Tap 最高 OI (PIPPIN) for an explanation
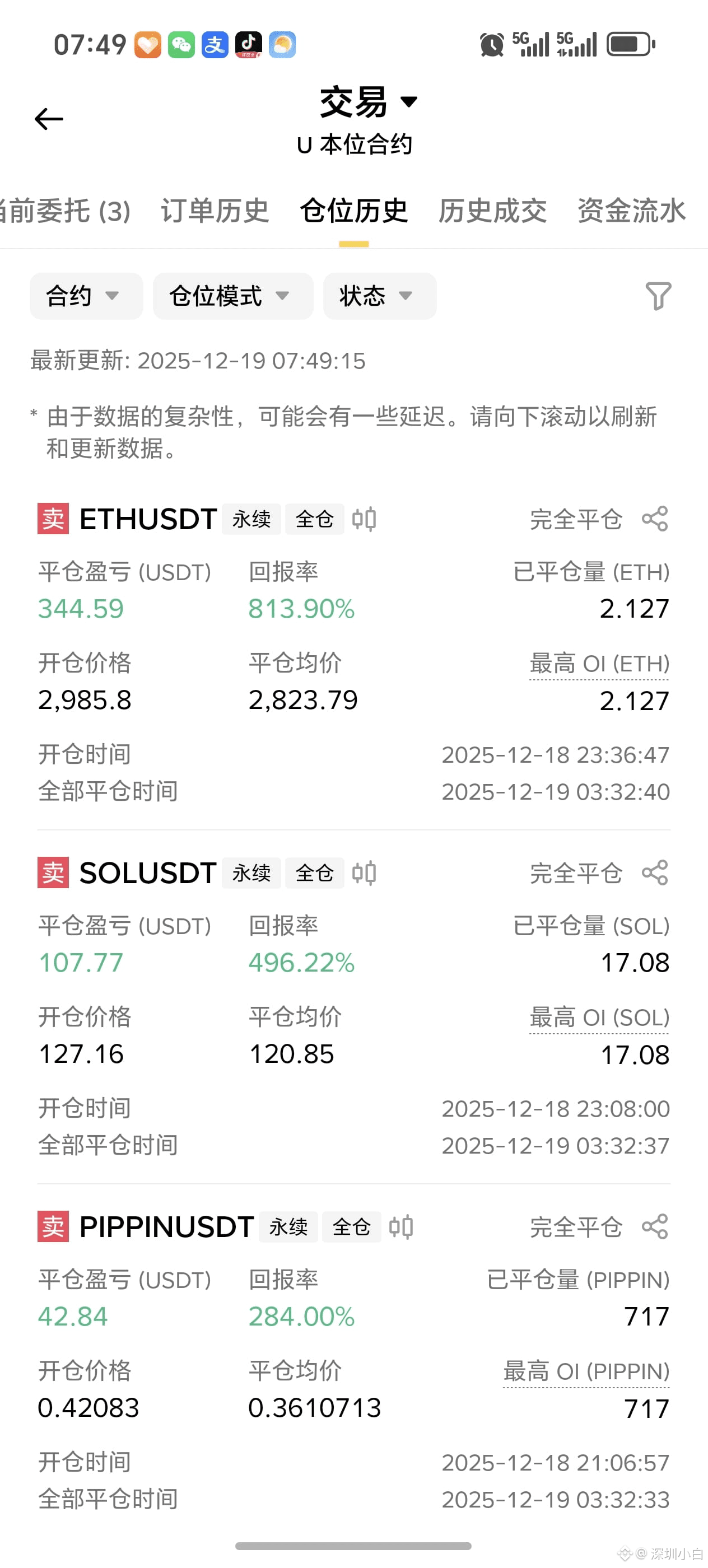Screen dimensions: 708x1568 pyautogui.click(x=586, y=1371)
